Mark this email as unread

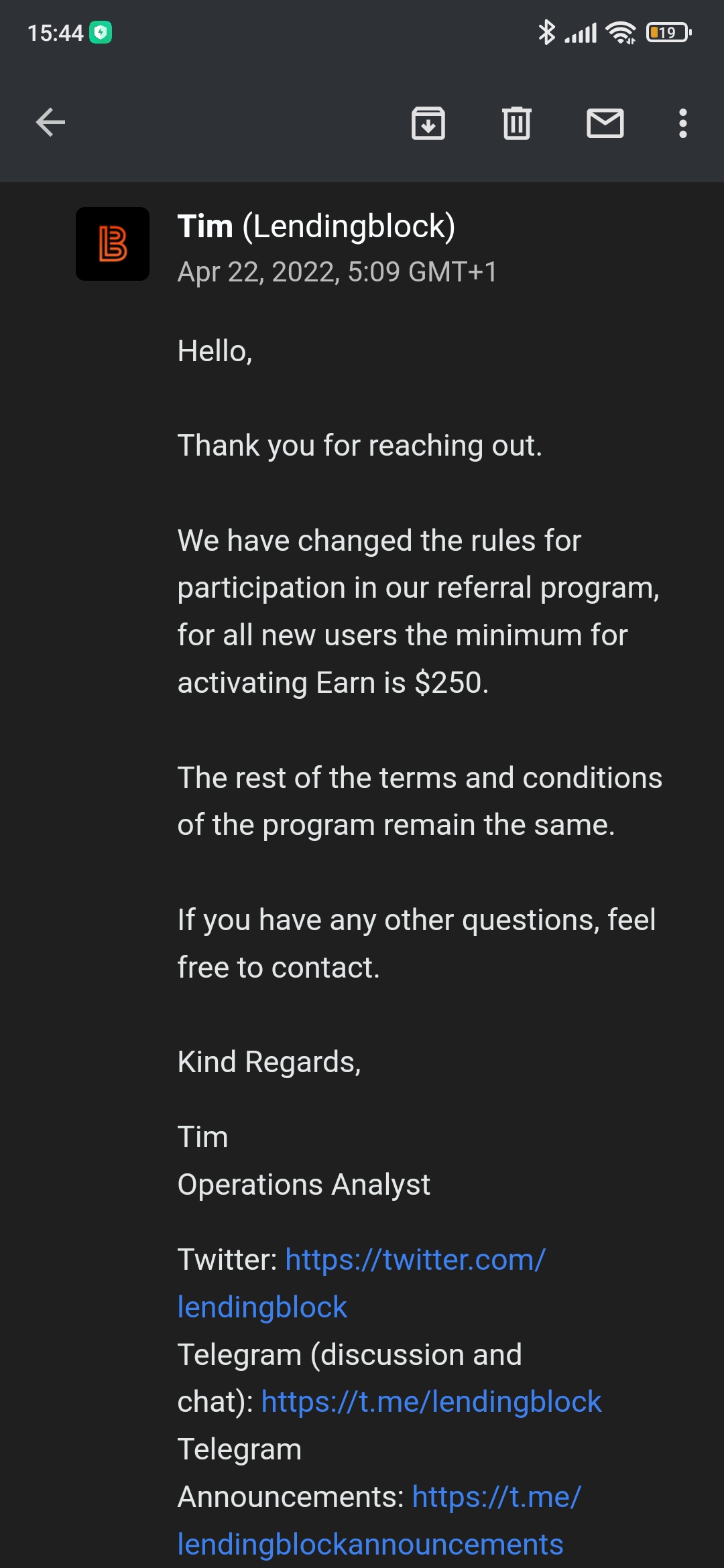[605, 123]
